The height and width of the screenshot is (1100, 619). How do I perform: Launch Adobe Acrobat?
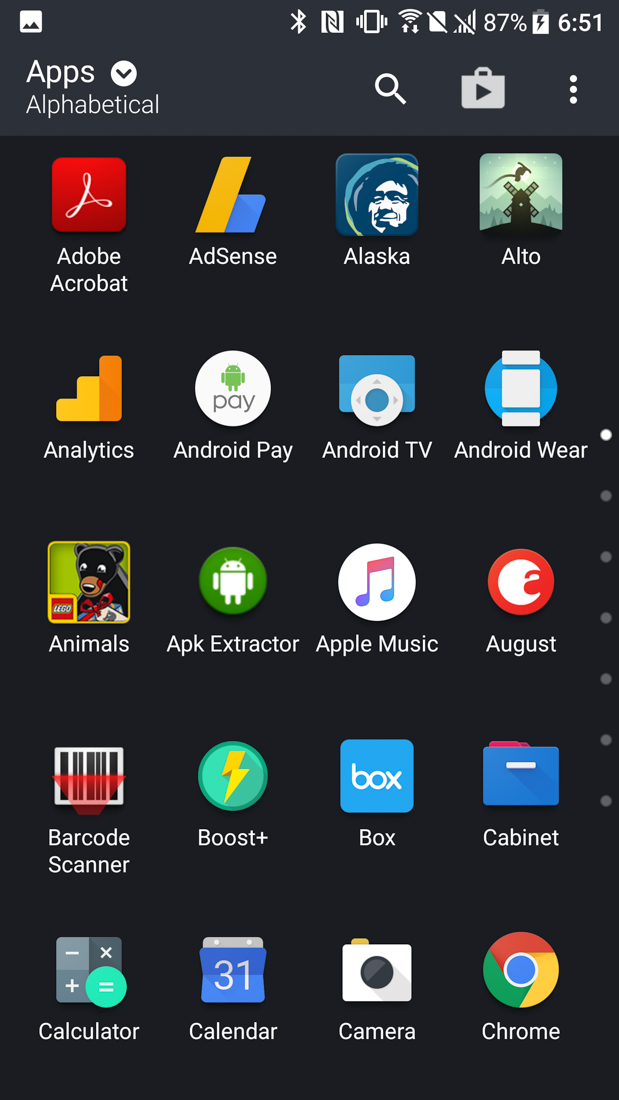89,195
